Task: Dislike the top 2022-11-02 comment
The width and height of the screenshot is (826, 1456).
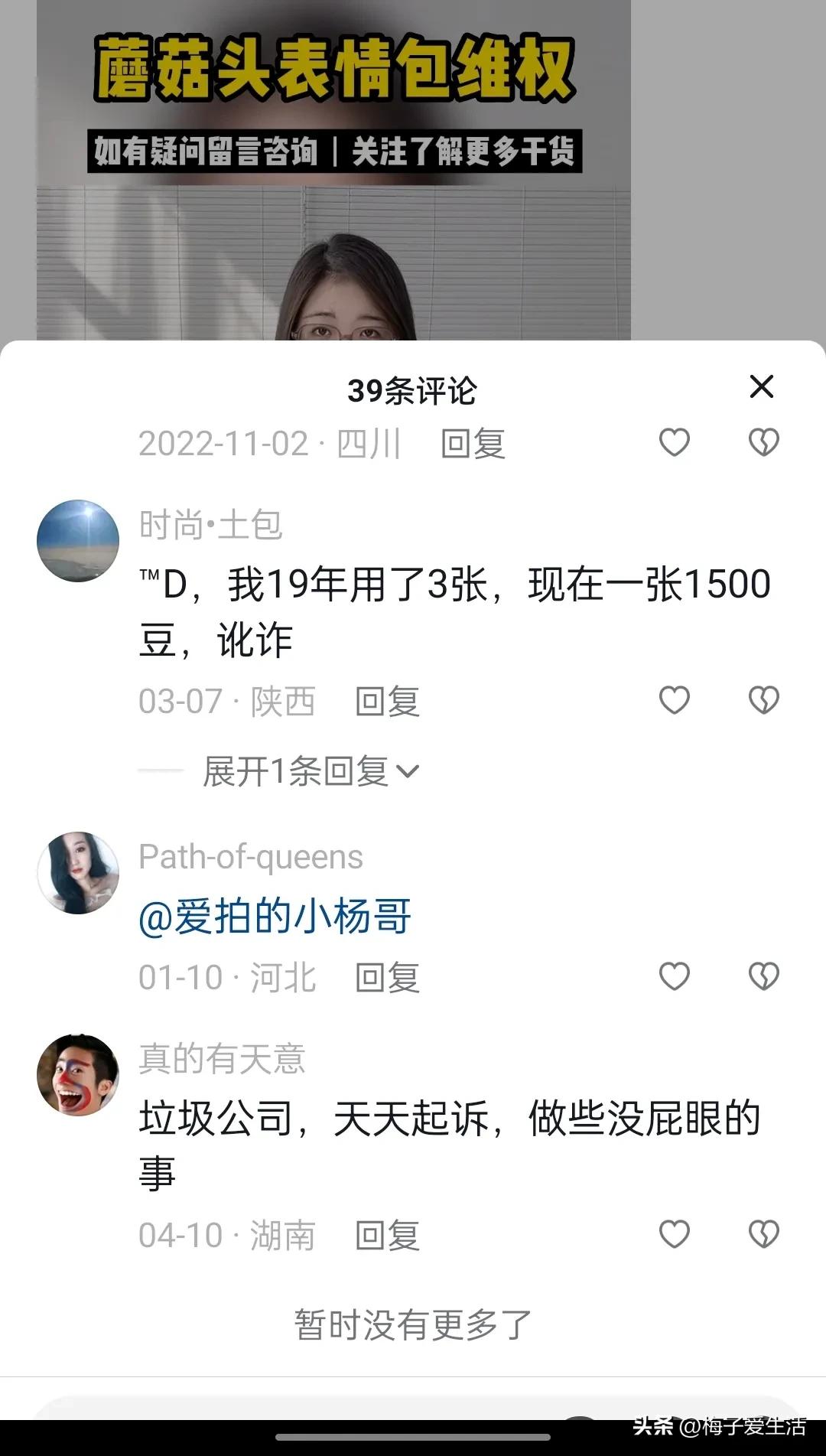Action: click(x=763, y=442)
